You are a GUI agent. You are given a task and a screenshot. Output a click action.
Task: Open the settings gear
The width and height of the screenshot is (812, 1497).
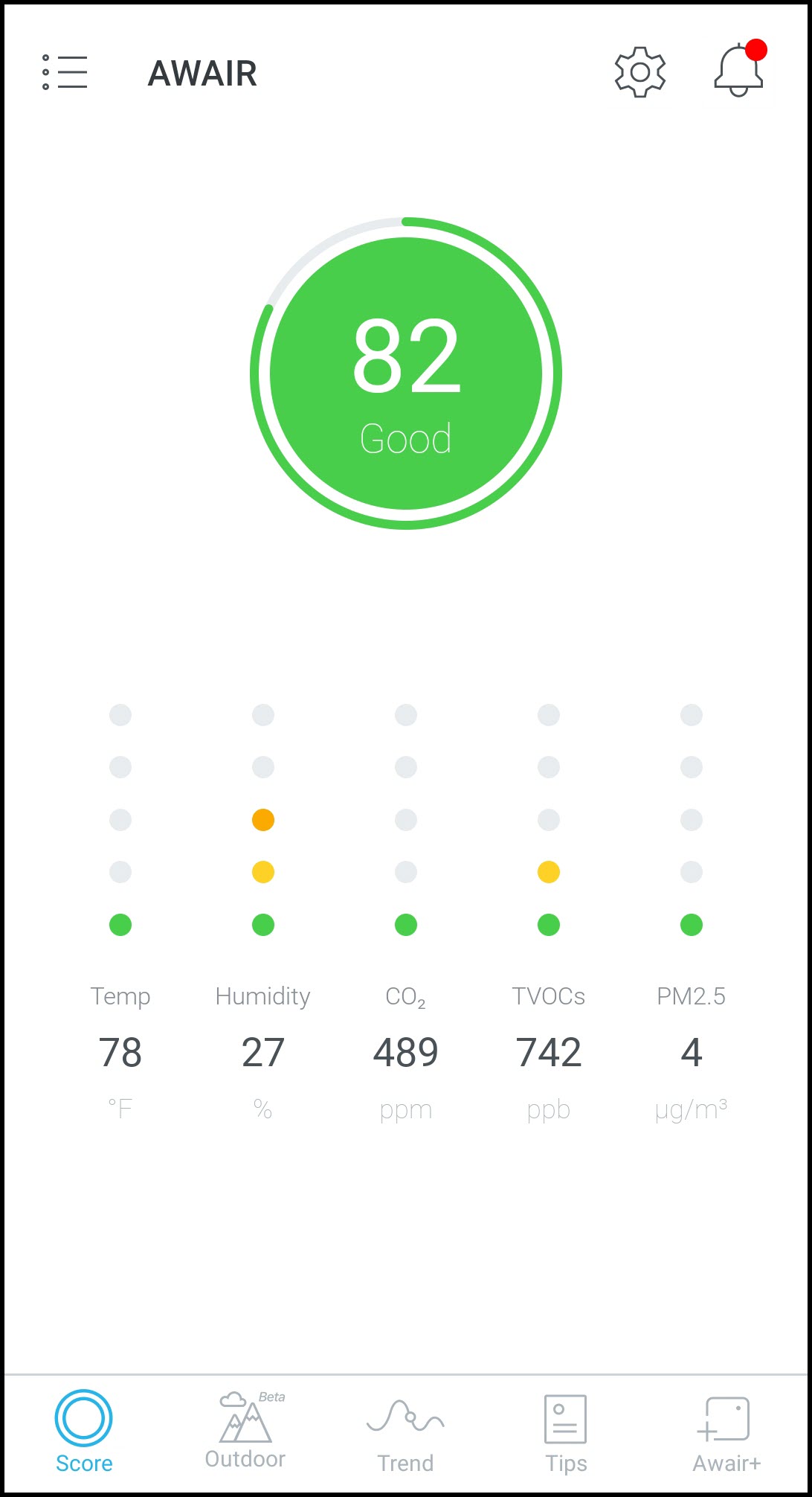click(x=639, y=72)
